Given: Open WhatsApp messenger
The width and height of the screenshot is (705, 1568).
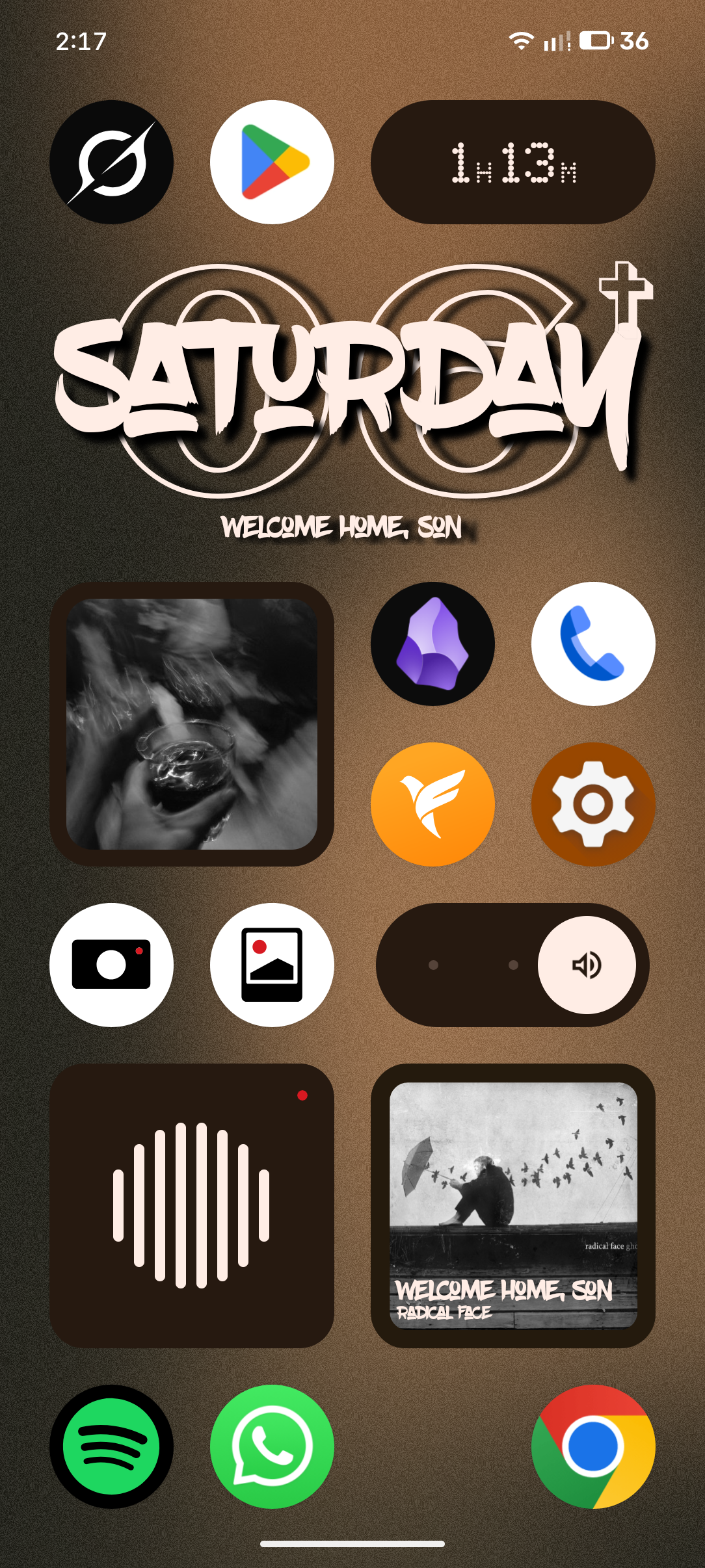Looking at the screenshot, I should coord(272,1446).
